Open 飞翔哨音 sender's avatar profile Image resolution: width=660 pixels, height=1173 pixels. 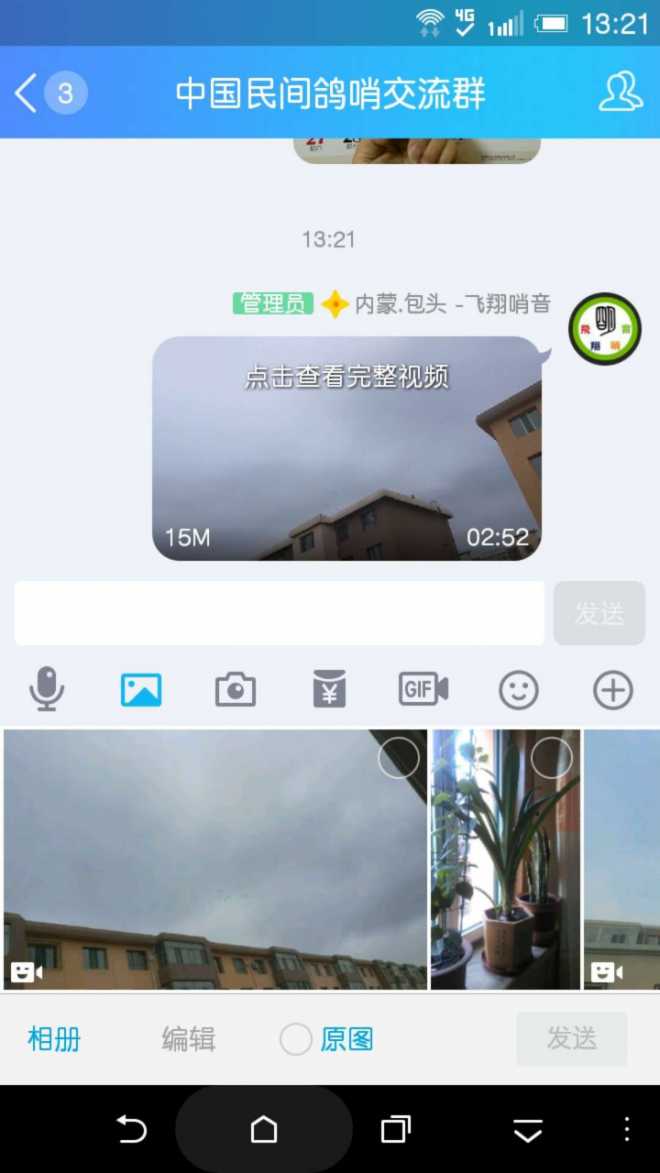click(x=604, y=329)
